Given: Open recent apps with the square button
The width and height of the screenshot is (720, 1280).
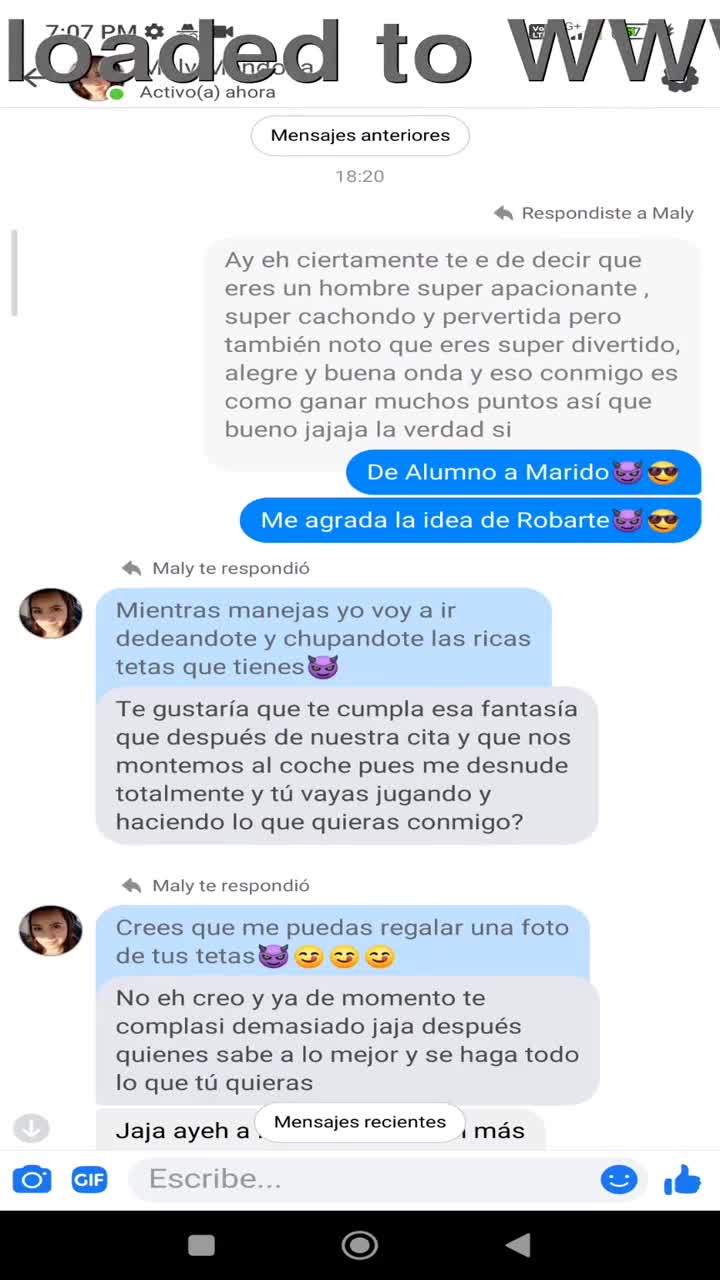Looking at the screenshot, I should (202, 1245).
